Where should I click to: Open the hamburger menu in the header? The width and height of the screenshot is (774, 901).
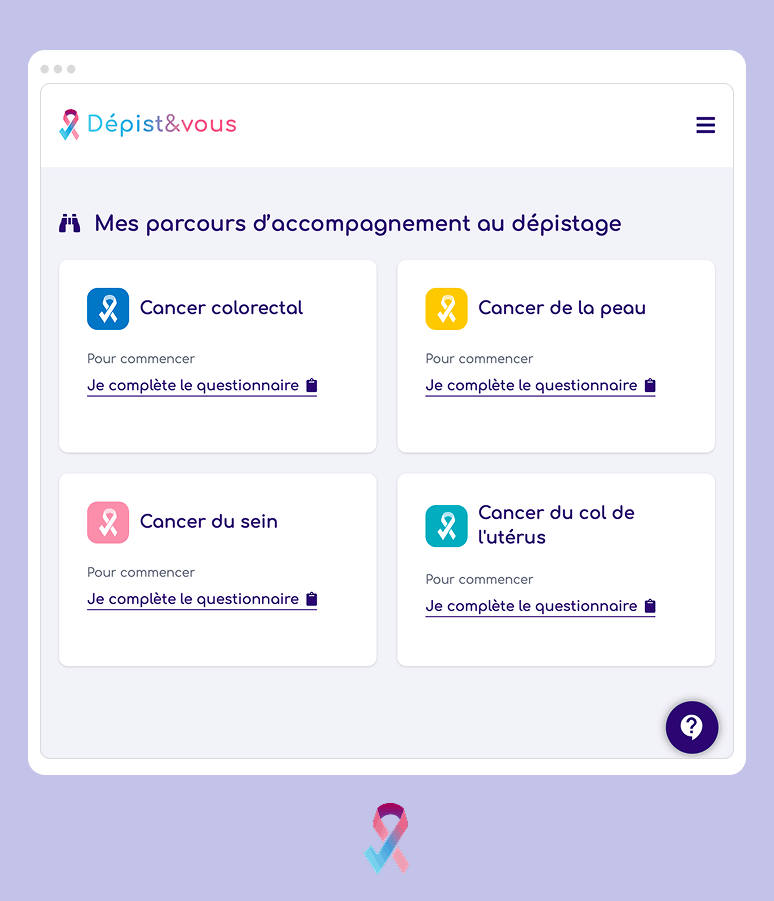pos(705,125)
